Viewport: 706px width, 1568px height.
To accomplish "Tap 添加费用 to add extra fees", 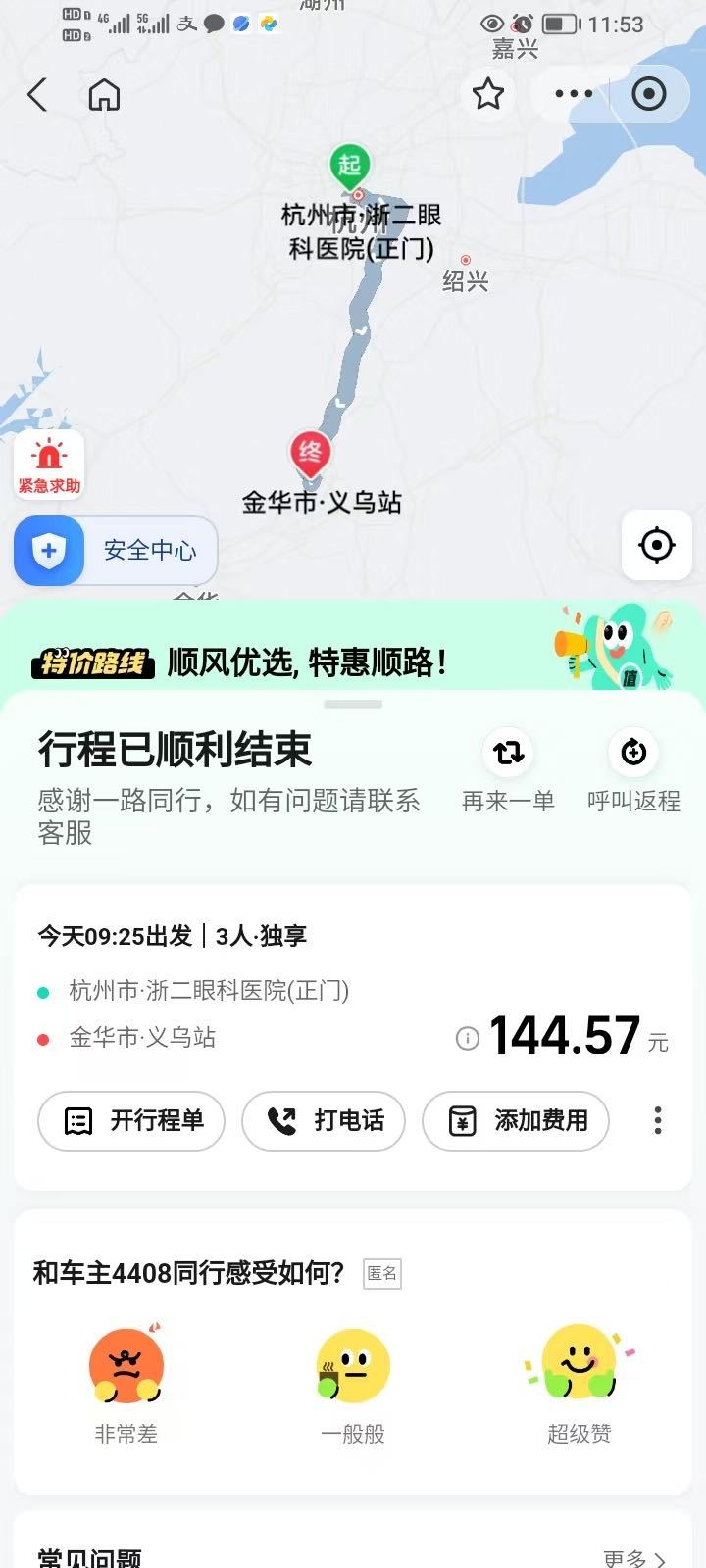I will pos(516,1120).
